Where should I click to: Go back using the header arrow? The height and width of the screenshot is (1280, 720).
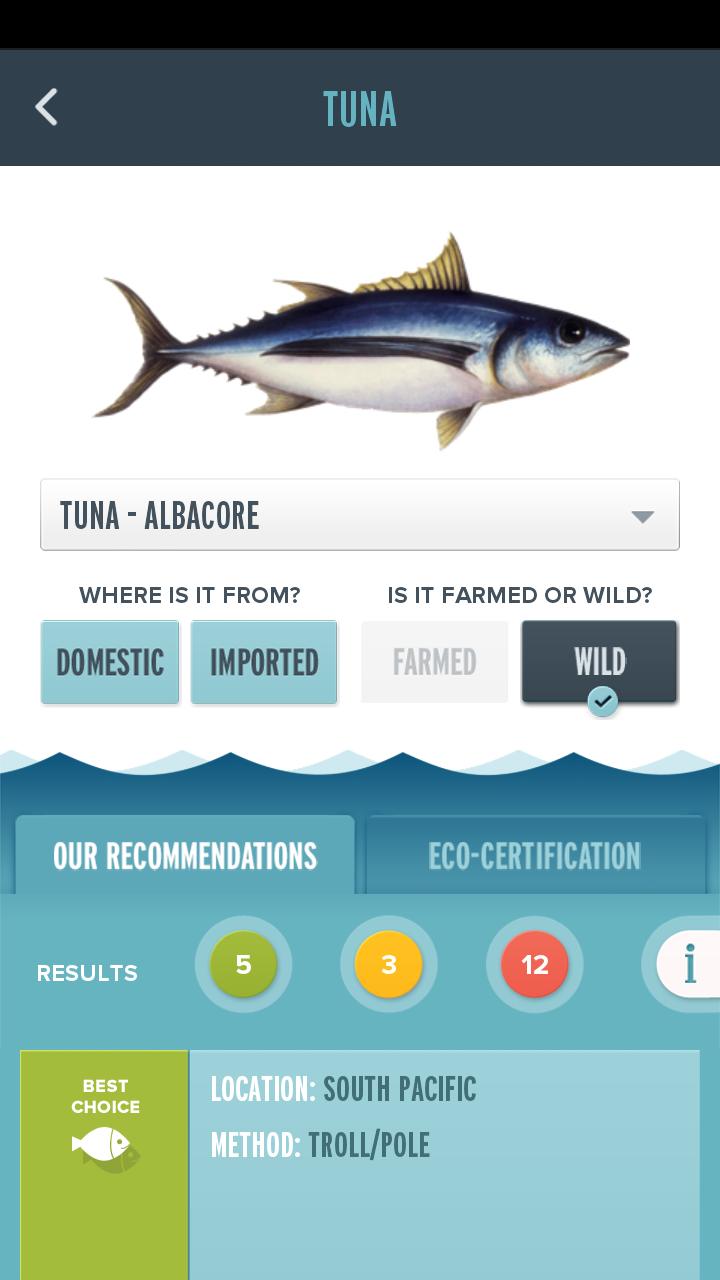(47, 108)
